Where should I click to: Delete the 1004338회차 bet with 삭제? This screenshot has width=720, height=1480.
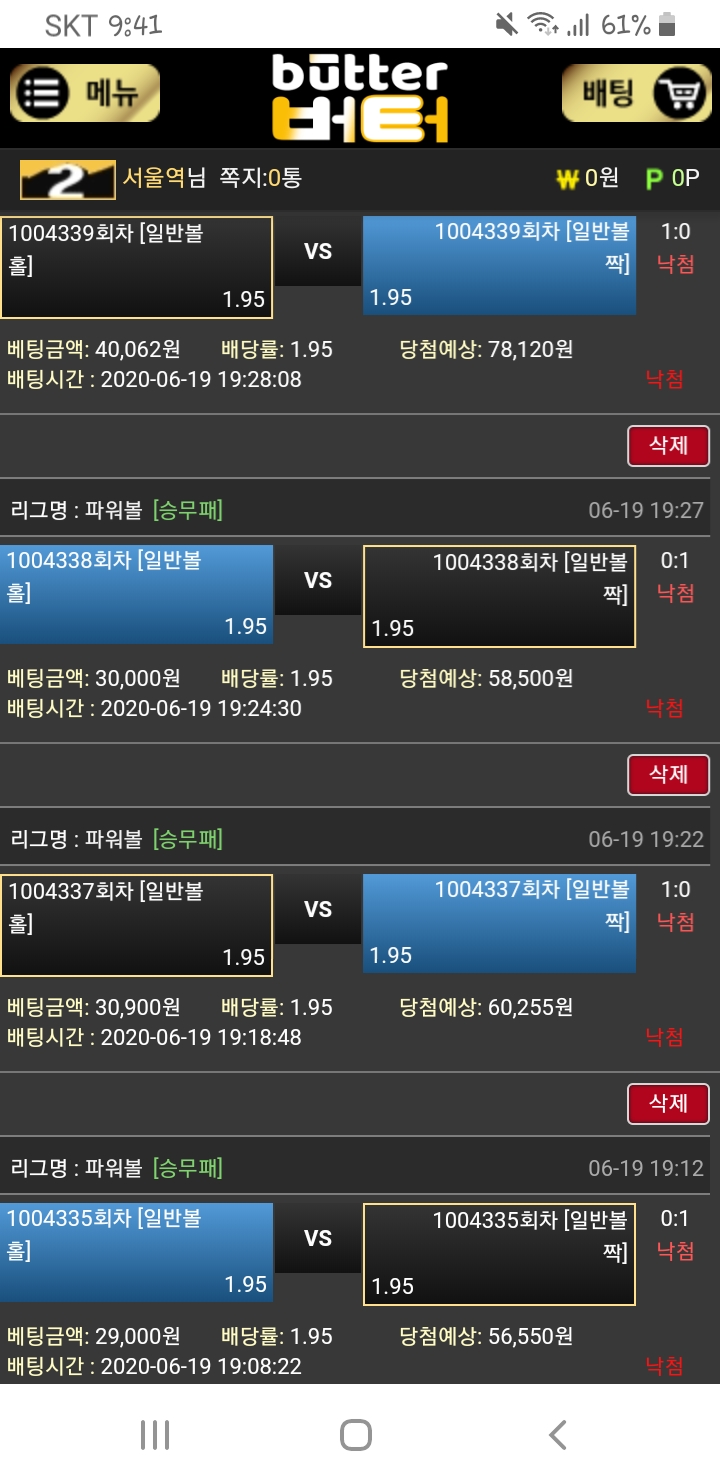pos(668,774)
